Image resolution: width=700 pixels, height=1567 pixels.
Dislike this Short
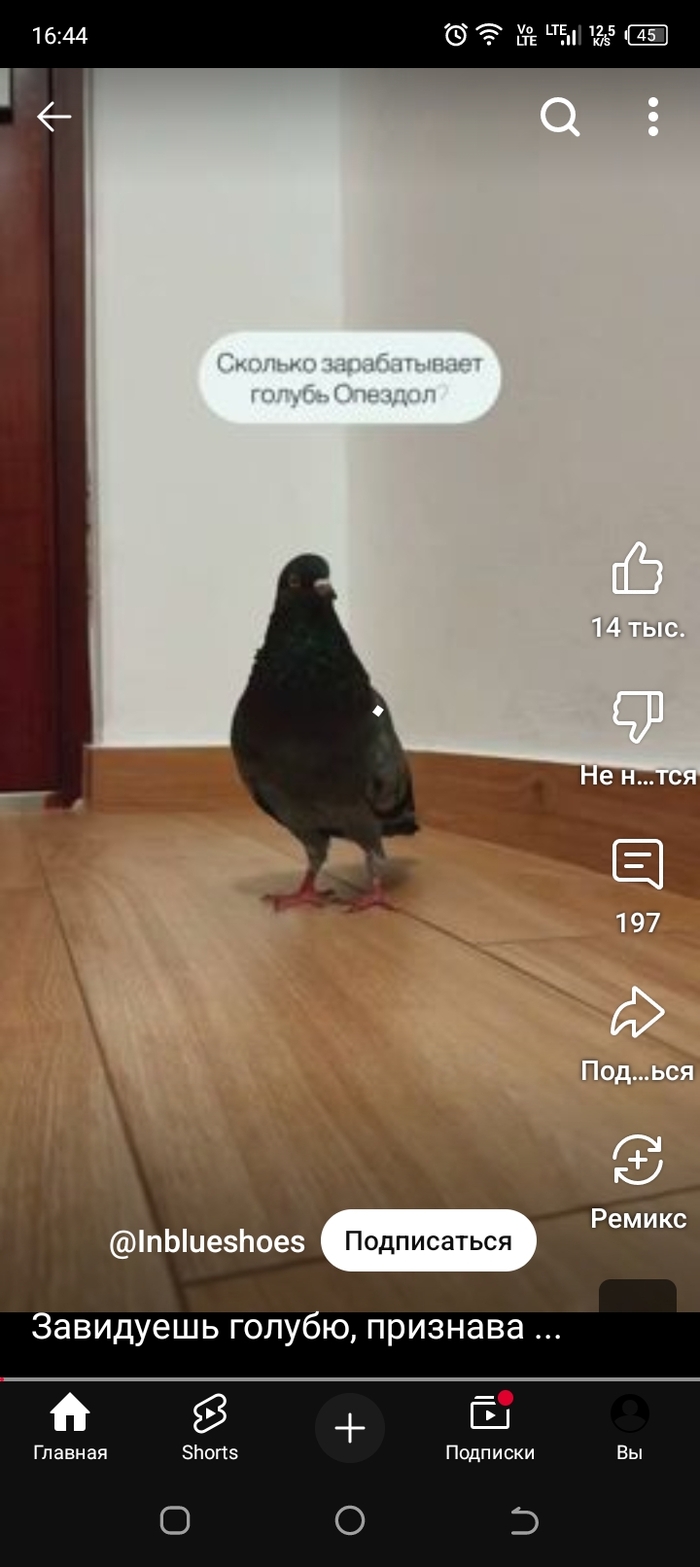pos(638,716)
